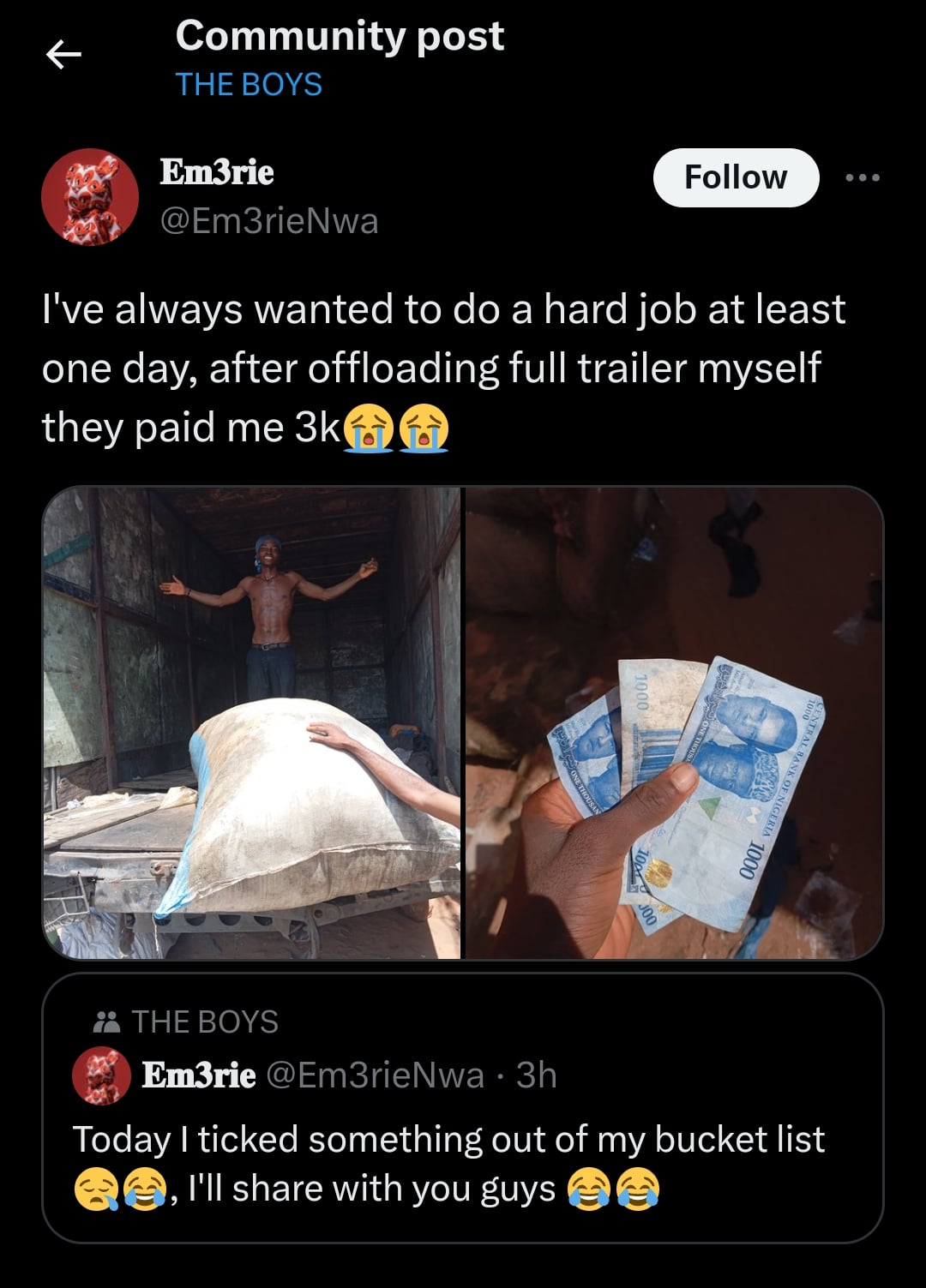View the trailer offloading photo
Viewport: 926px width, 1288px height.
tap(251, 722)
